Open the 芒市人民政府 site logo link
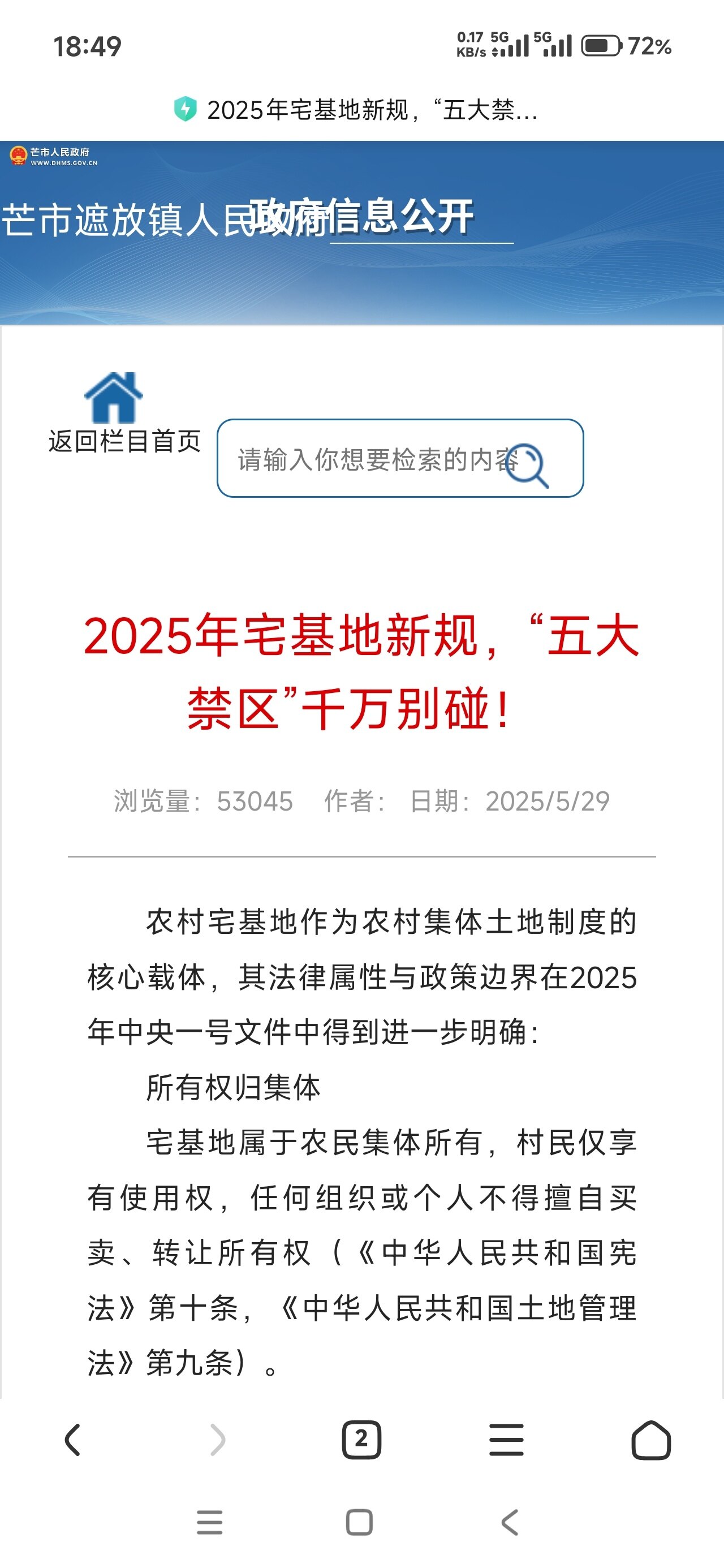 tap(54, 156)
